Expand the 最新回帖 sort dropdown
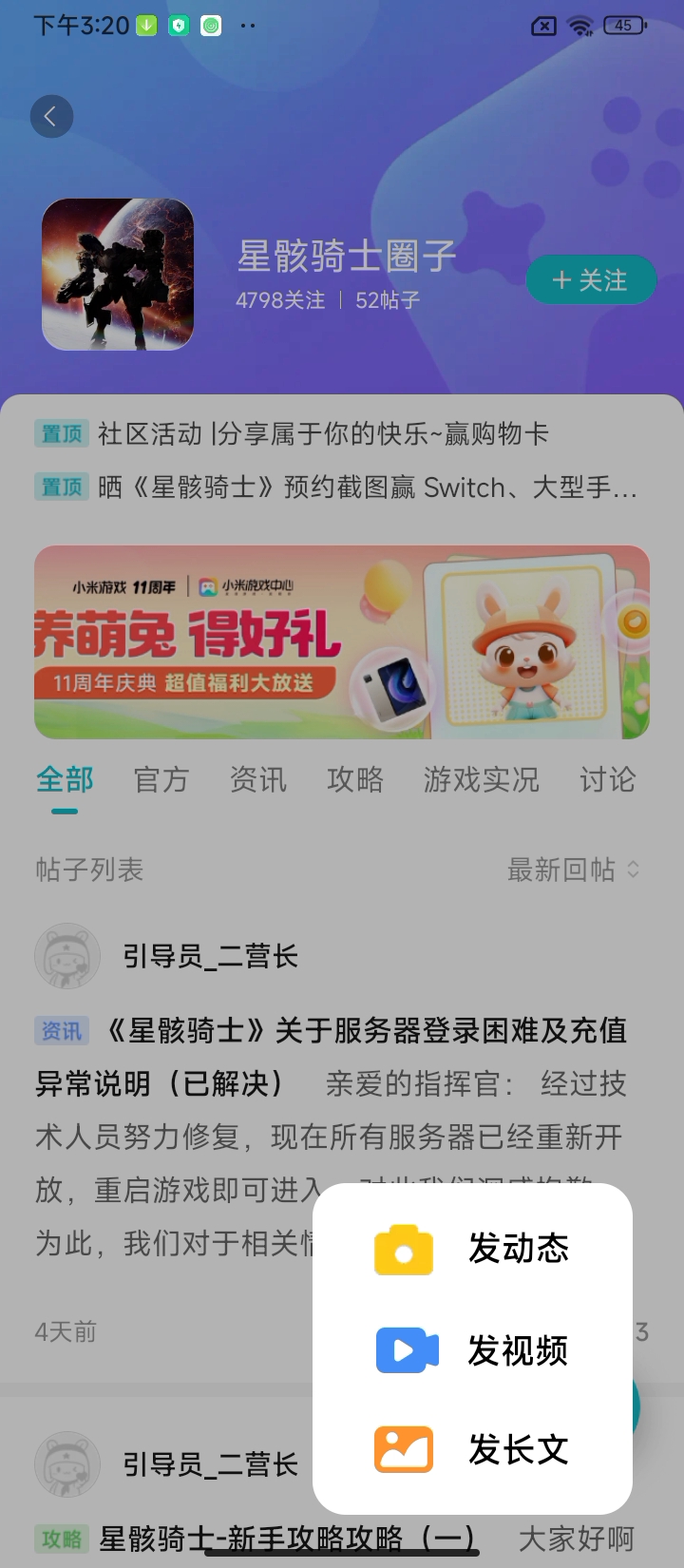The height and width of the screenshot is (1568, 684). [573, 870]
